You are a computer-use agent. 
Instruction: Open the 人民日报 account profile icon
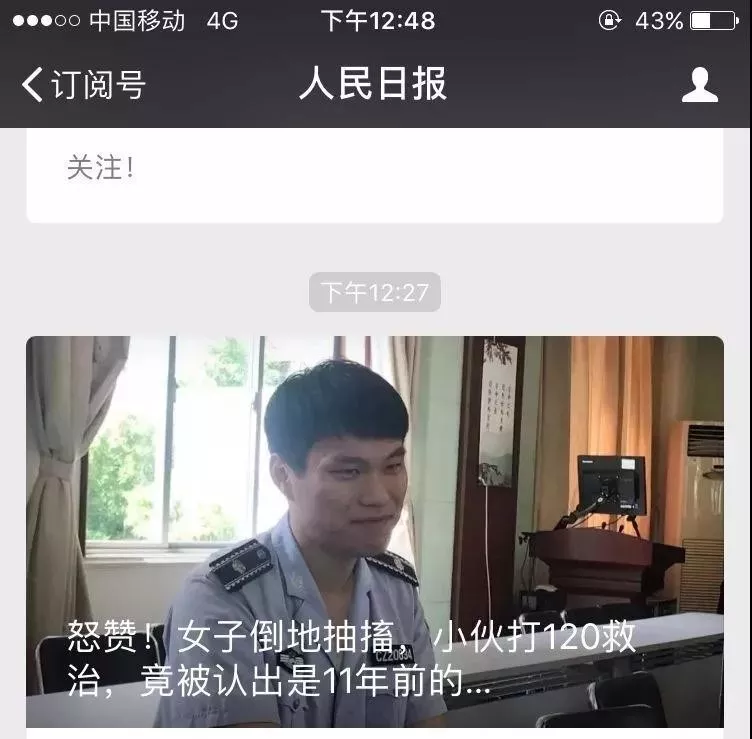pyautogui.click(x=700, y=84)
